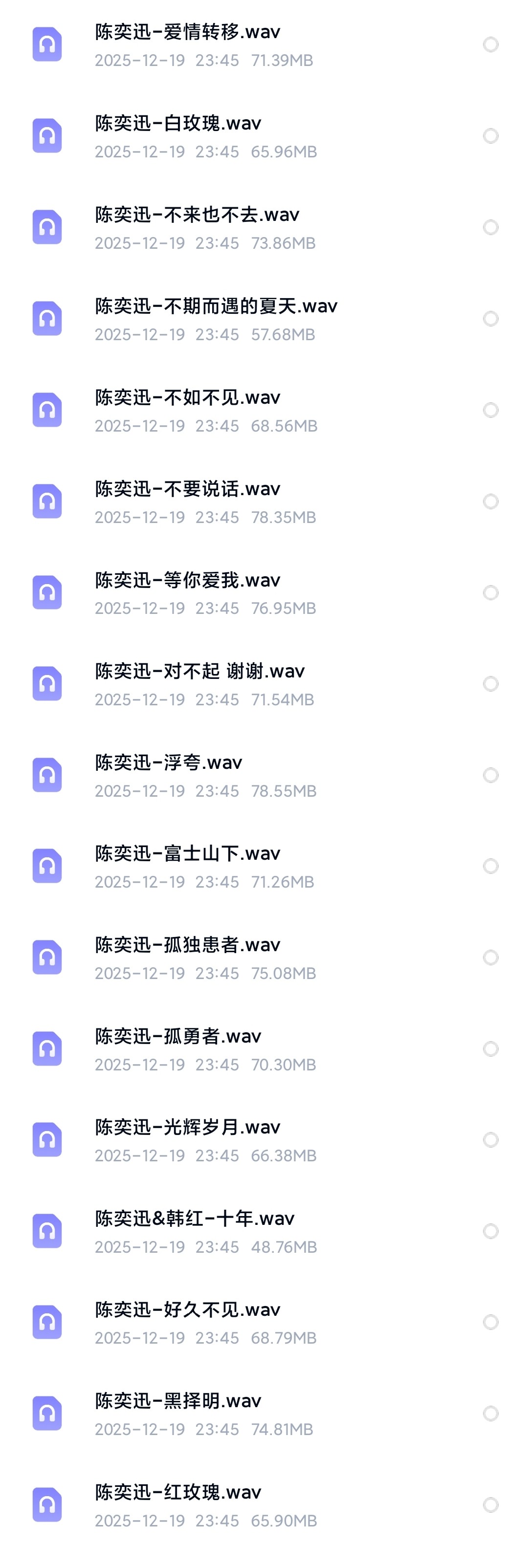The width and height of the screenshot is (528, 1568).
Task: Check the selector for 陈奕迅-孤勇者.wav
Action: tap(490, 1048)
